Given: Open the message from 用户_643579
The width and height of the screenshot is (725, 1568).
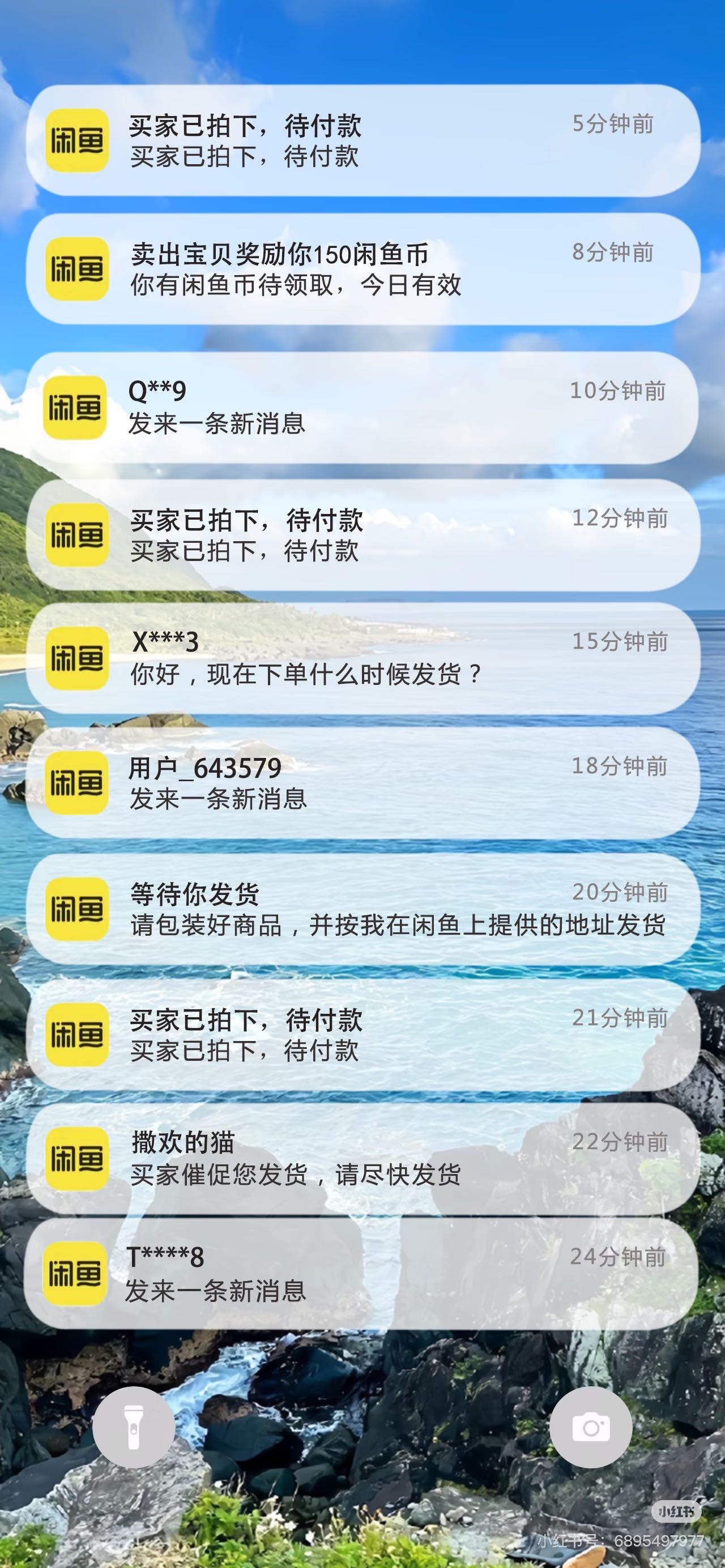Looking at the screenshot, I should coord(362,783).
